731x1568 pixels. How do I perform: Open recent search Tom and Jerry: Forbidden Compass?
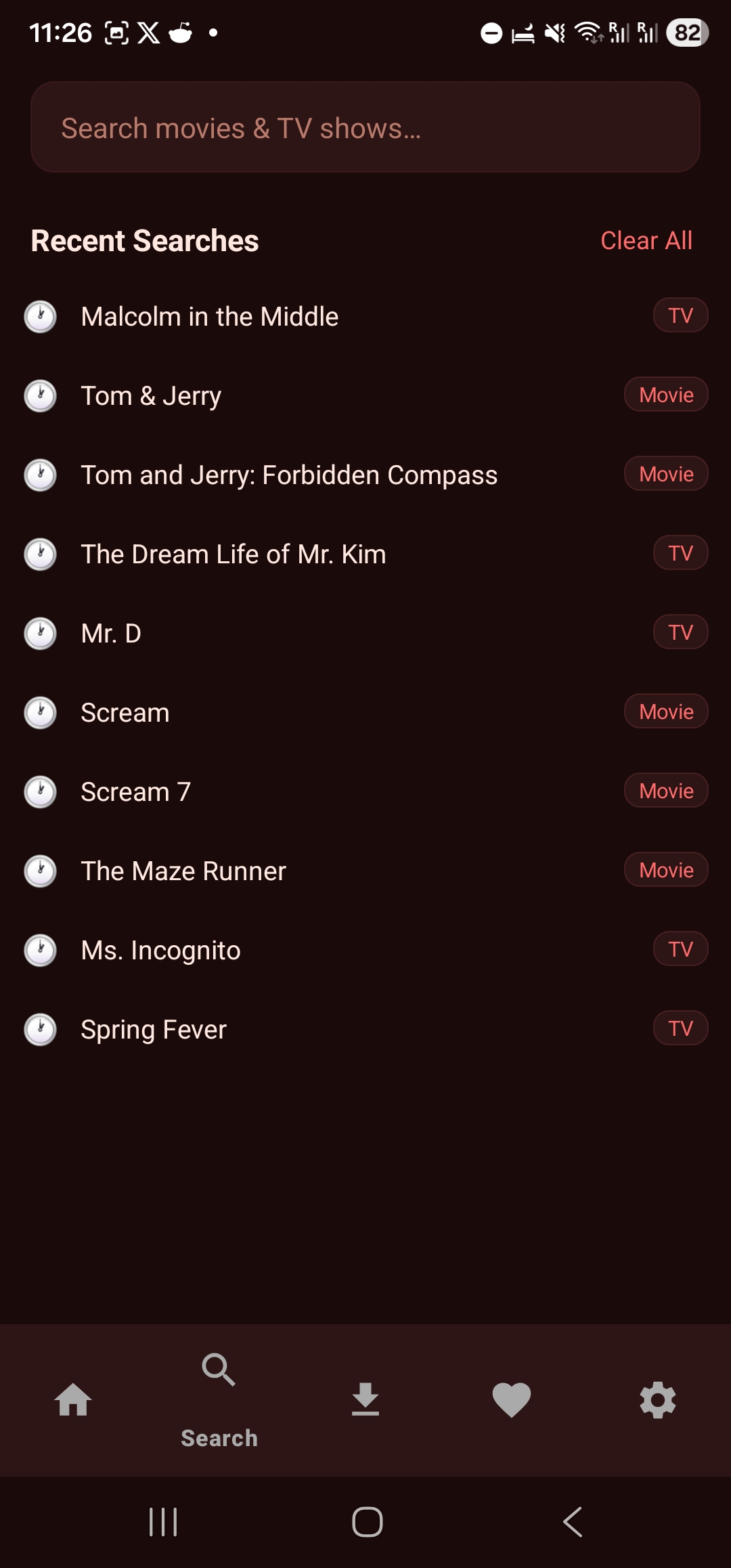point(288,475)
